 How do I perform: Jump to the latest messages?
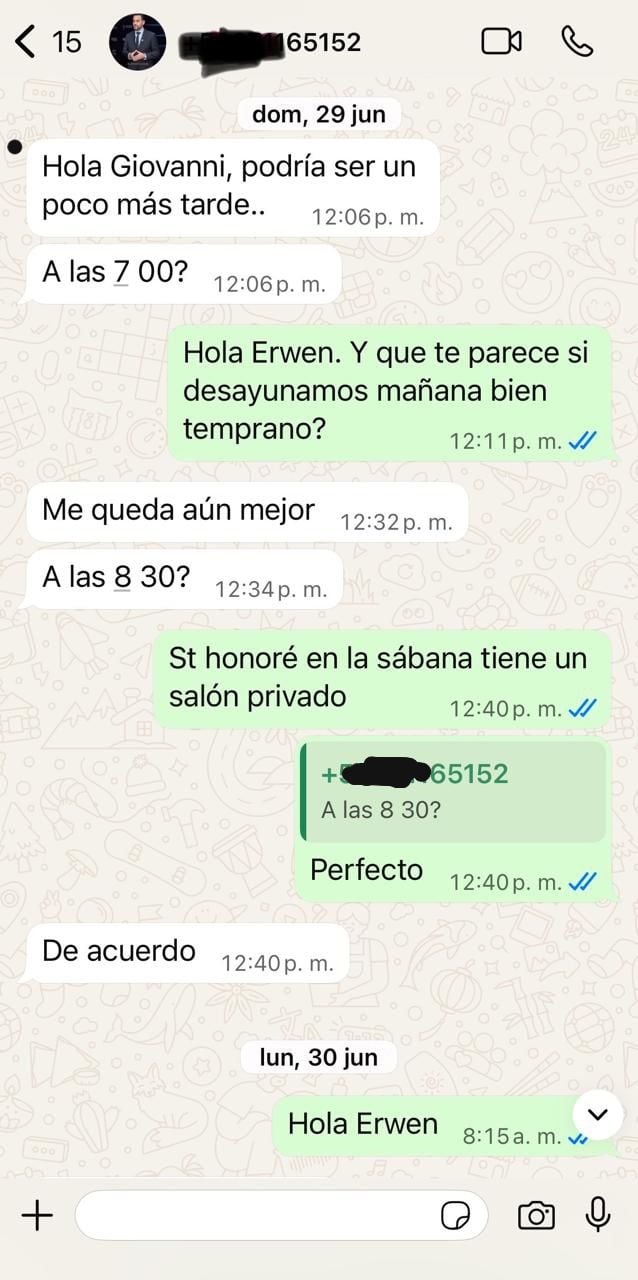[x=598, y=1115]
